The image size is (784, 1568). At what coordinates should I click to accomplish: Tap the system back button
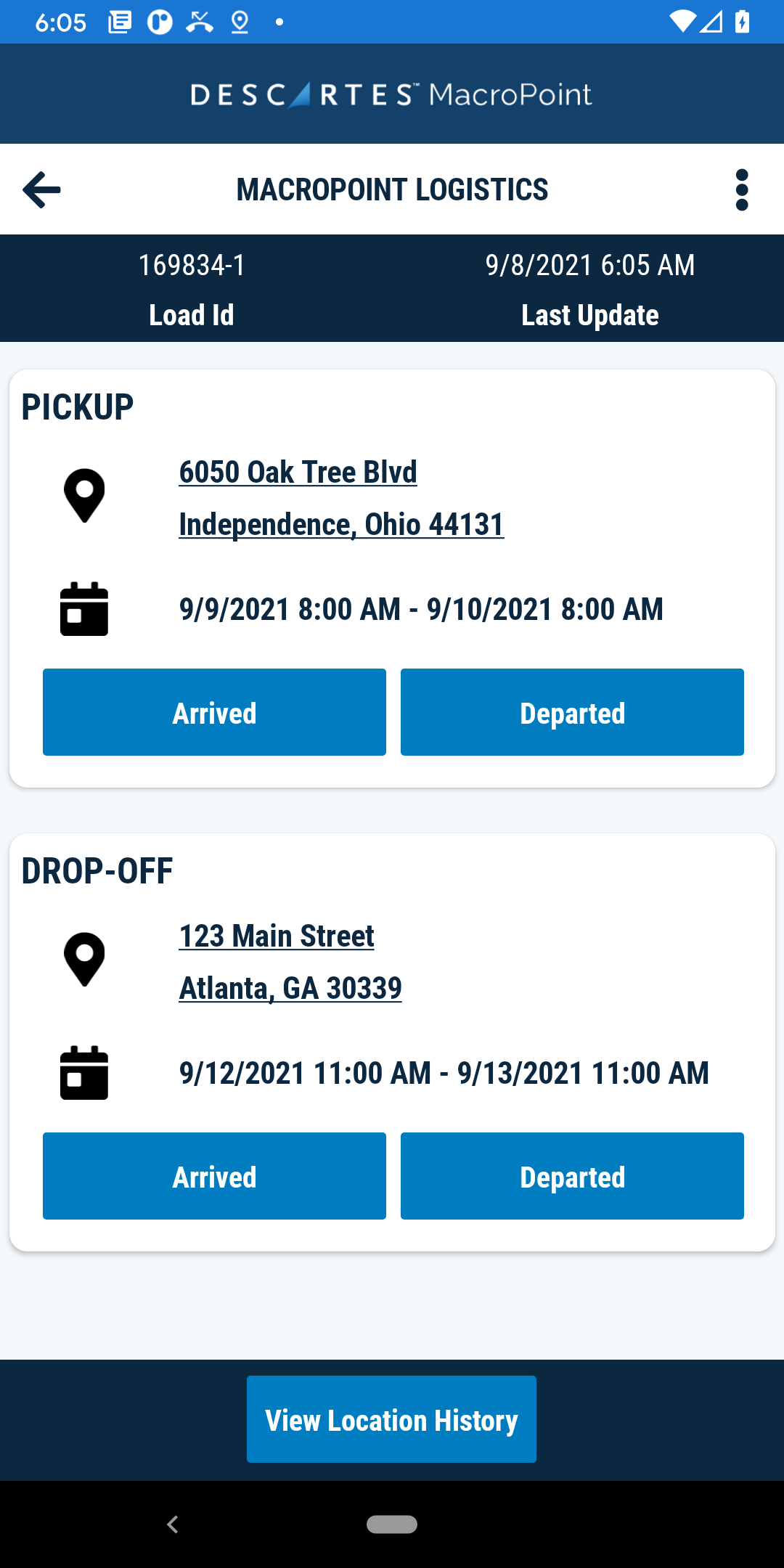pos(173,1524)
